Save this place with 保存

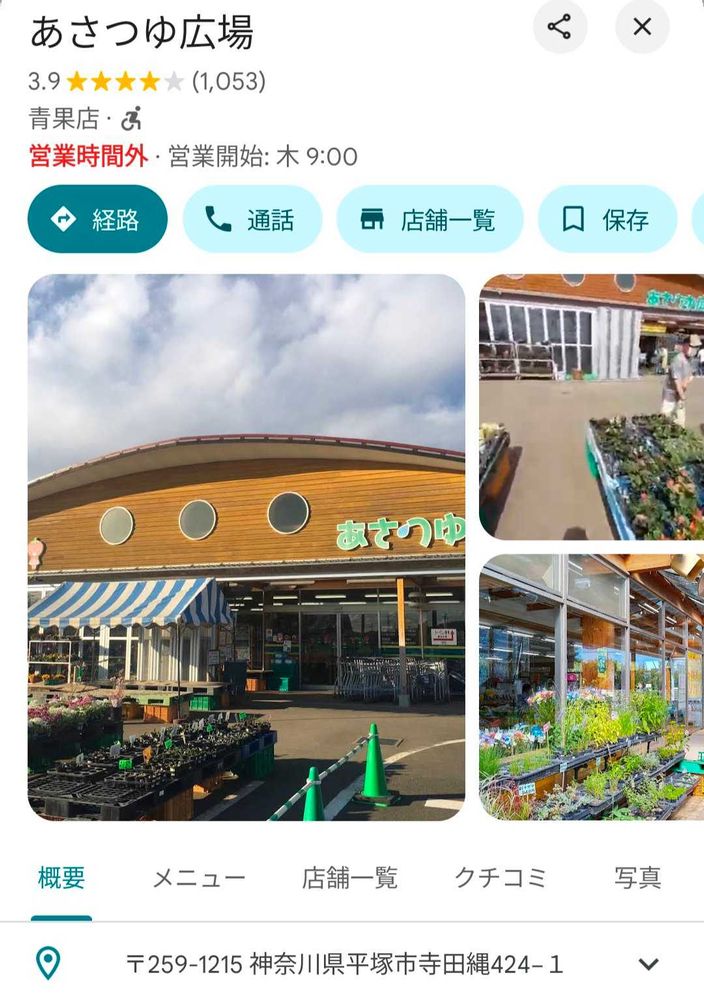tap(608, 219)
